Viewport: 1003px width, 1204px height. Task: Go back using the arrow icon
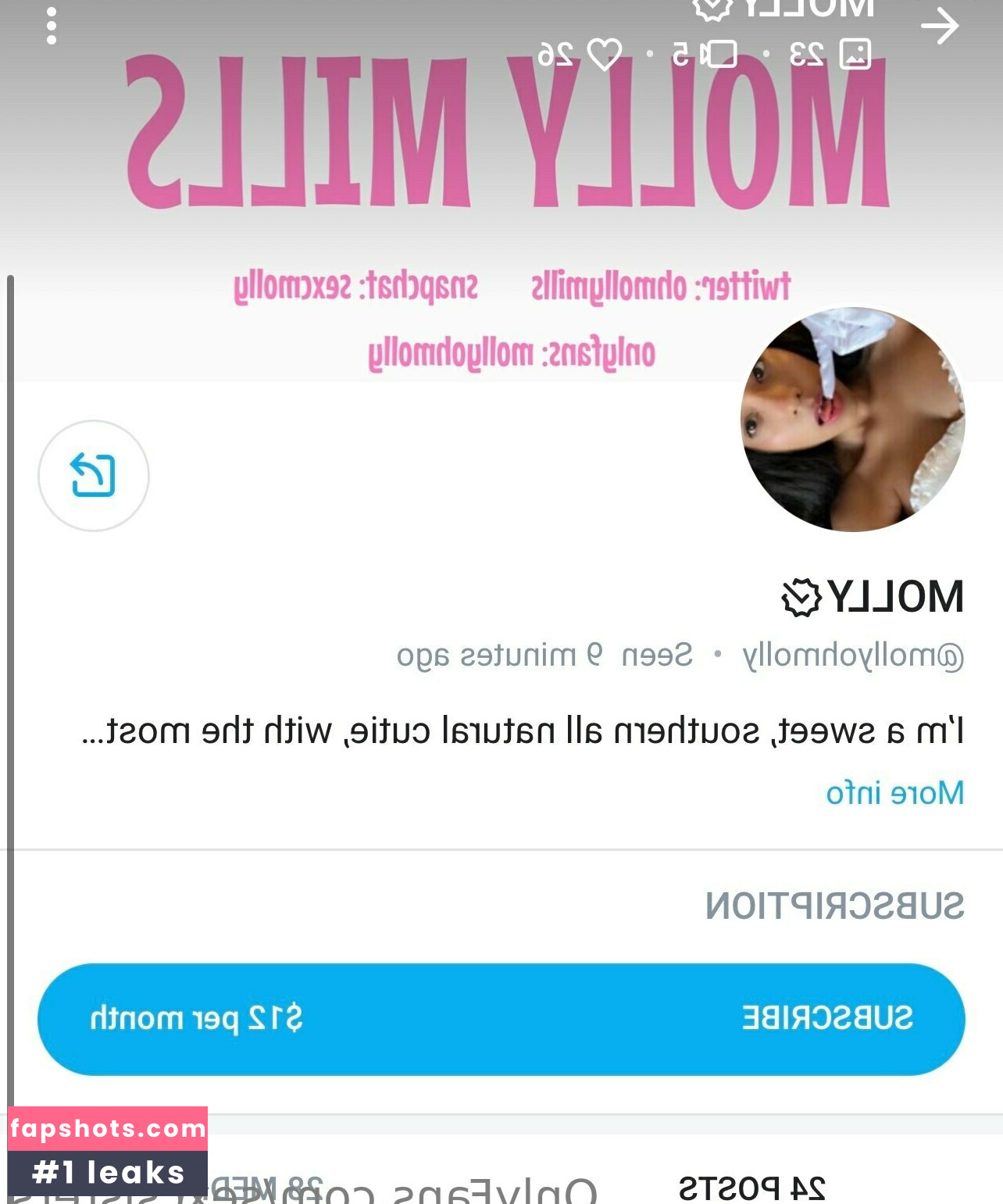pyautogui.click(x=939, y=26)
